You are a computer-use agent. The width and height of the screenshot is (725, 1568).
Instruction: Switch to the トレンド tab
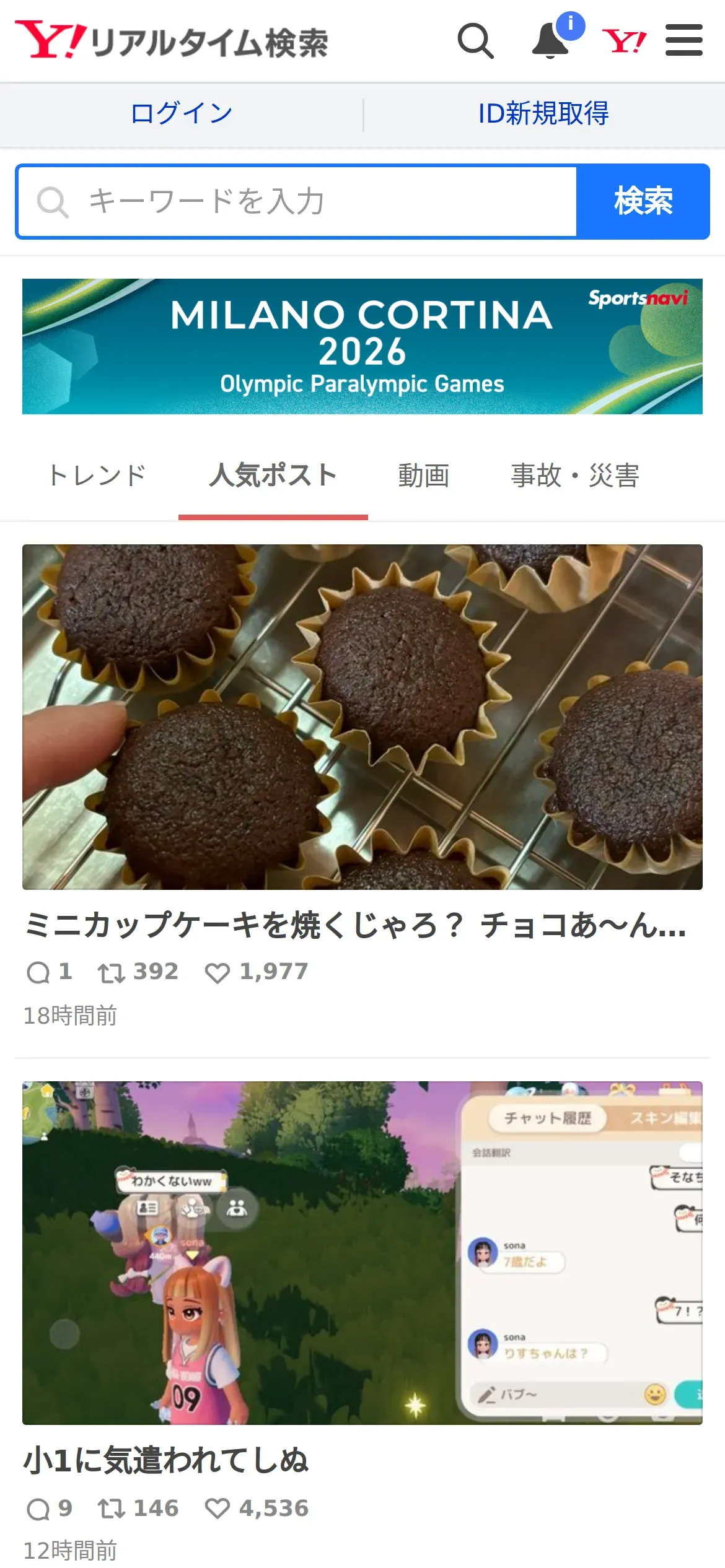click(97, 476)
